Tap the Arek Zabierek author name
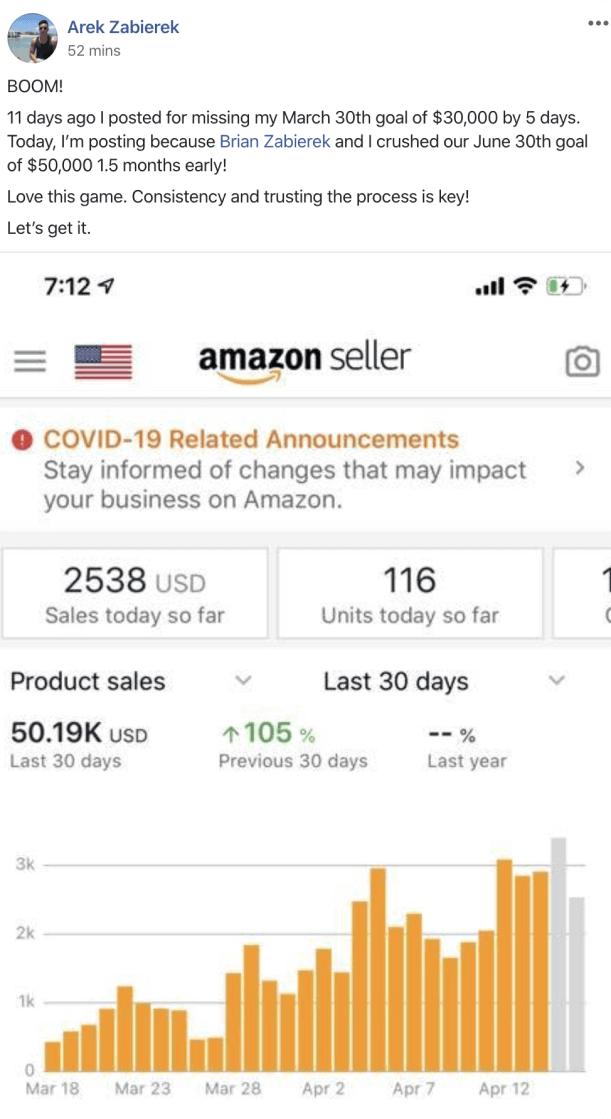This screenshot has height=1119, width=611. 123,27
